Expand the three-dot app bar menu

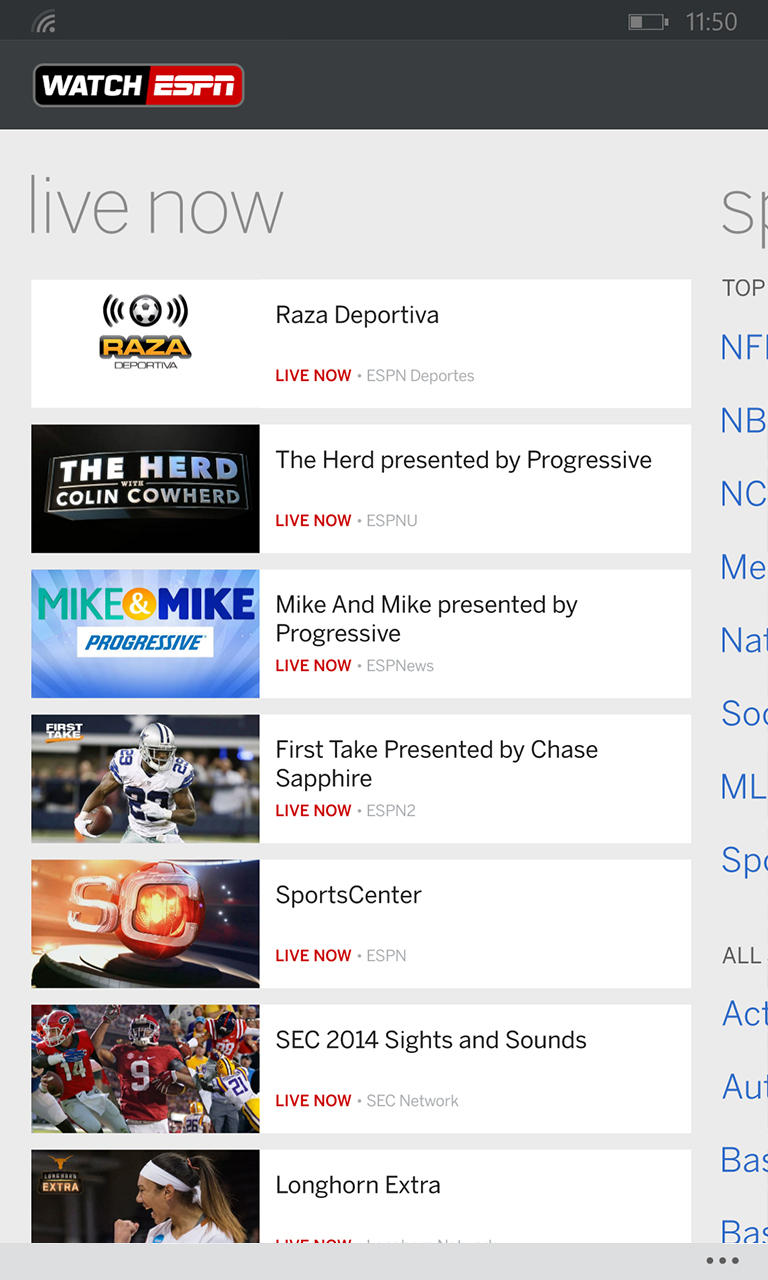coord(722,1261)
